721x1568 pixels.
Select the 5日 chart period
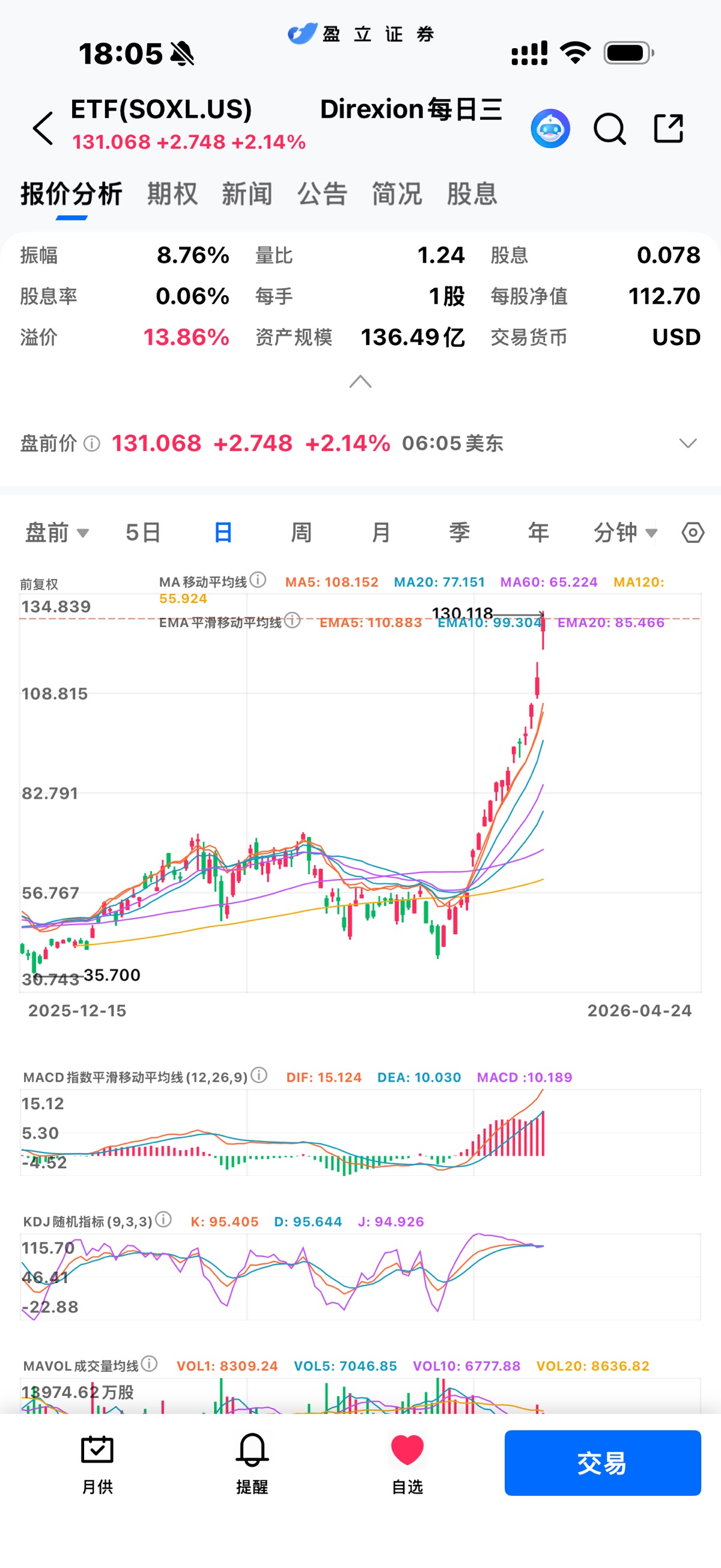coord(143,533)
